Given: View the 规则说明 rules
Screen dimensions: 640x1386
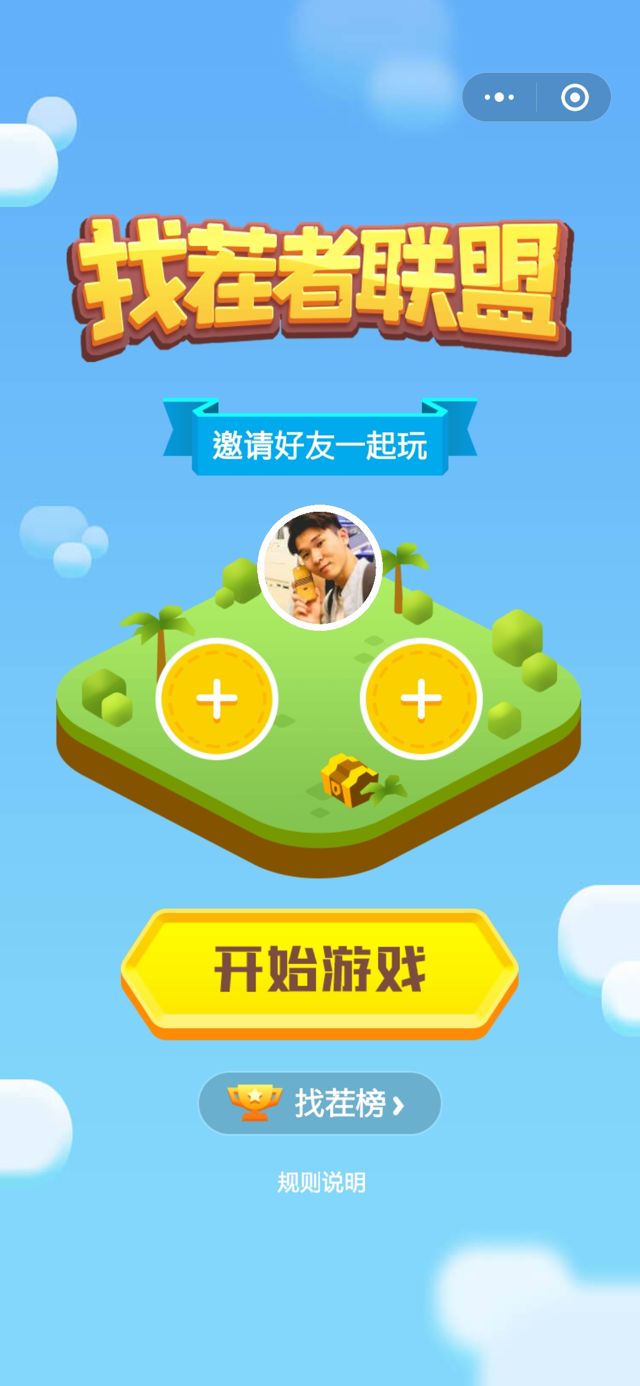Looking at the screenshot, I should pos(321,1183).
